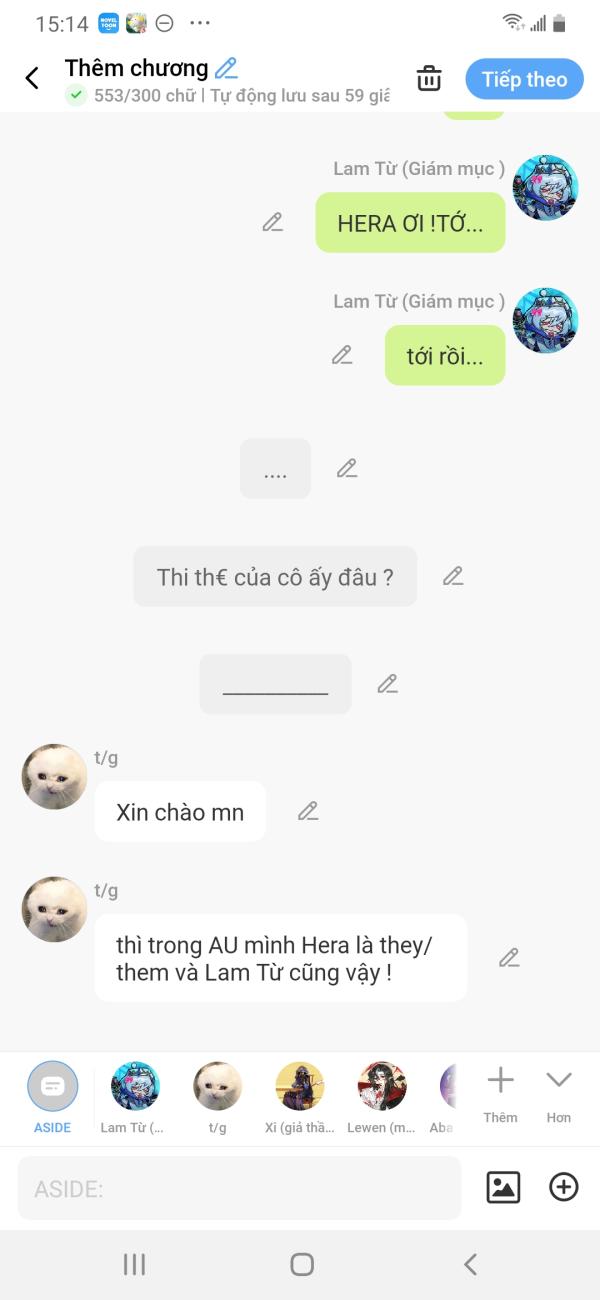Choose Lam Từ character as speaker

point(134,1098)
